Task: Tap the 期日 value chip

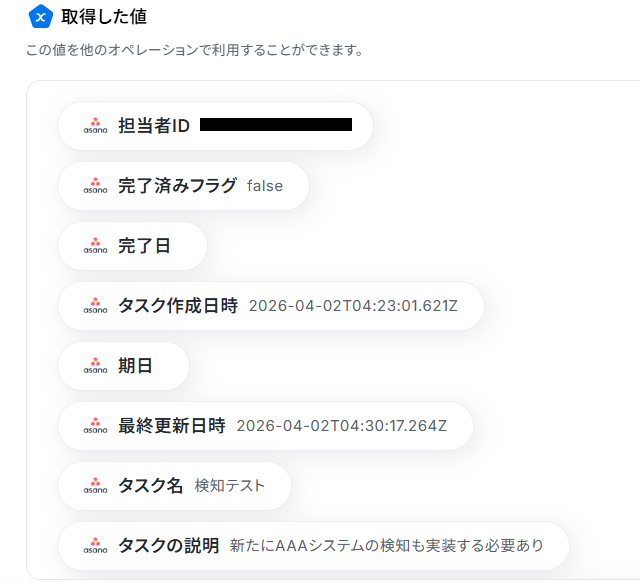Action: (123, 366)
